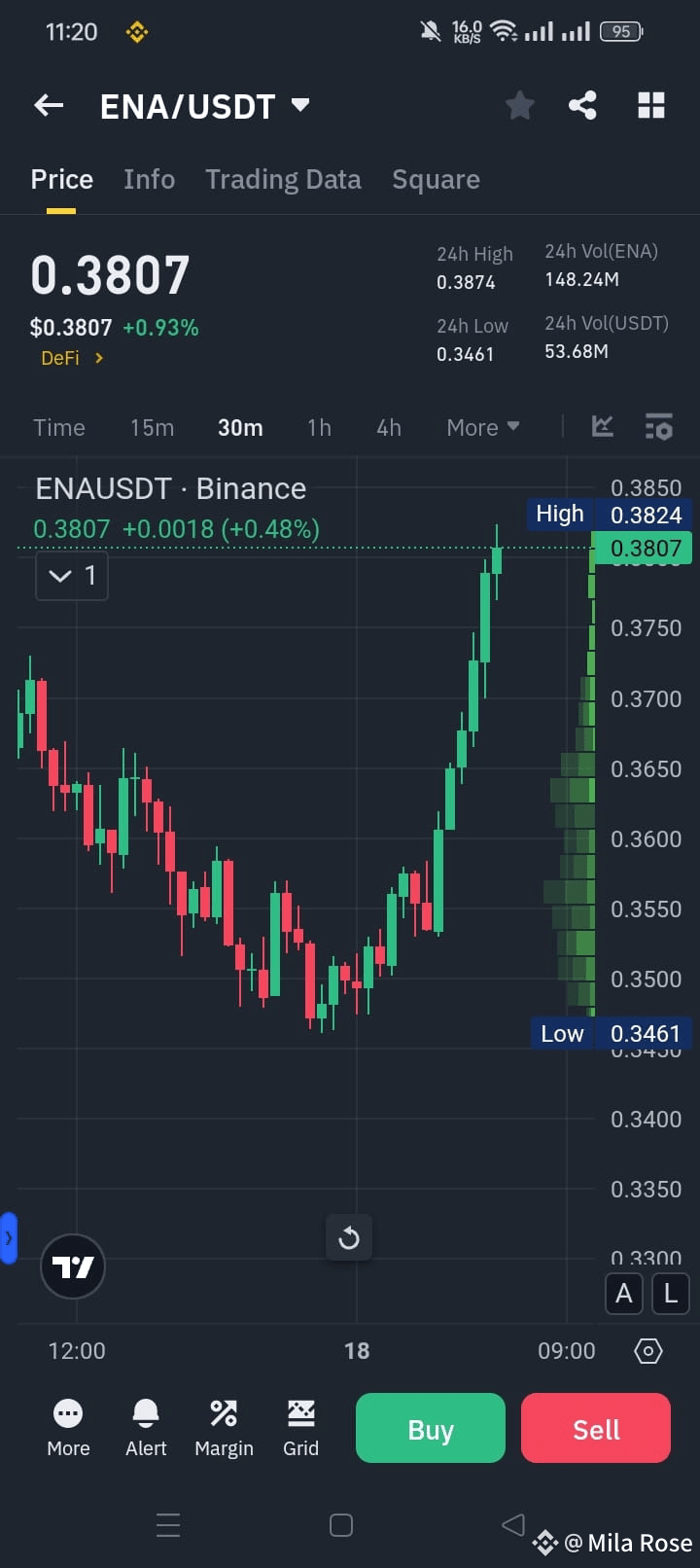Image resolution: width=700 pixels, height=1568 pixels.
Task: Open the chart settings gear near 09:00
Action: pyautogui.click(x=647, y=1350)
